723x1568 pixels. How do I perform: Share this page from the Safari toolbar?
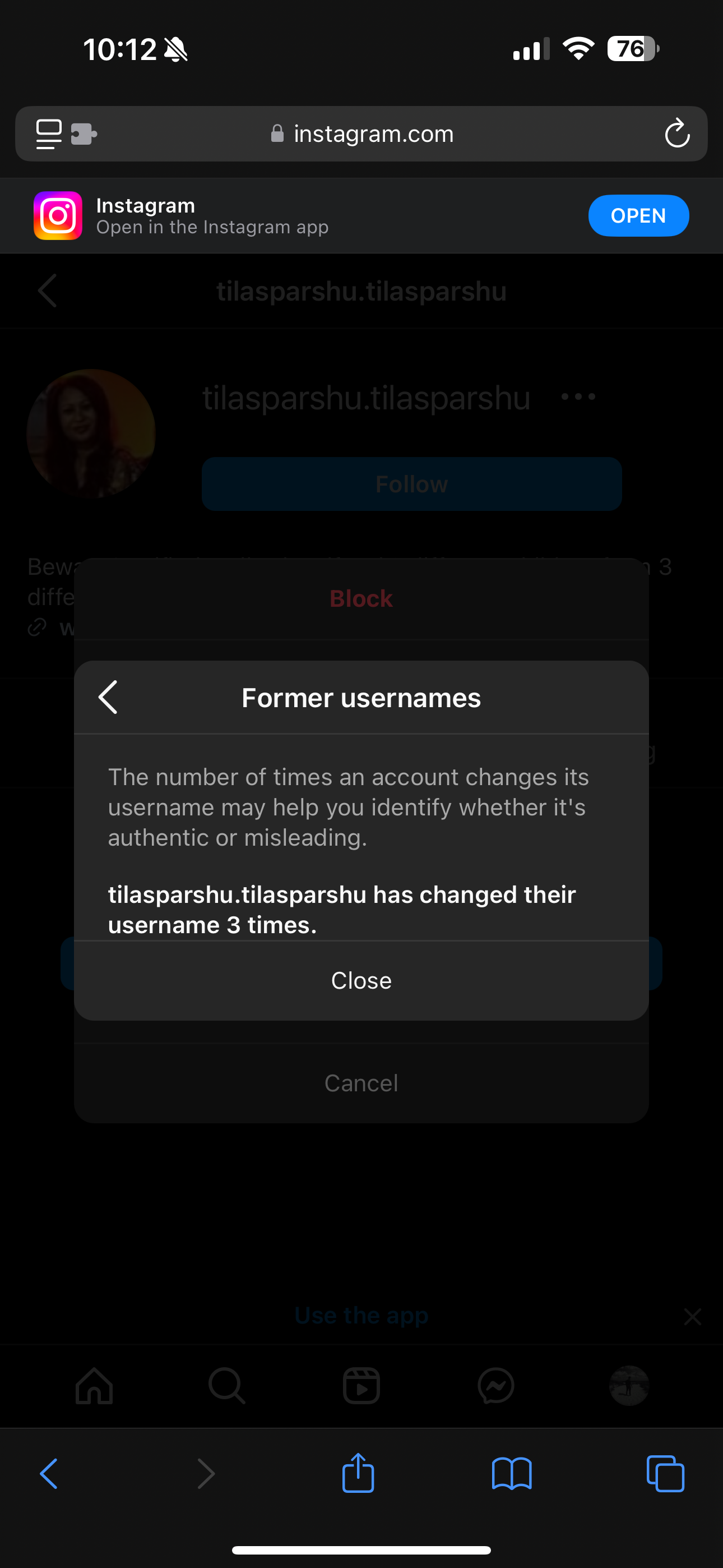[x=358, y=1474]
